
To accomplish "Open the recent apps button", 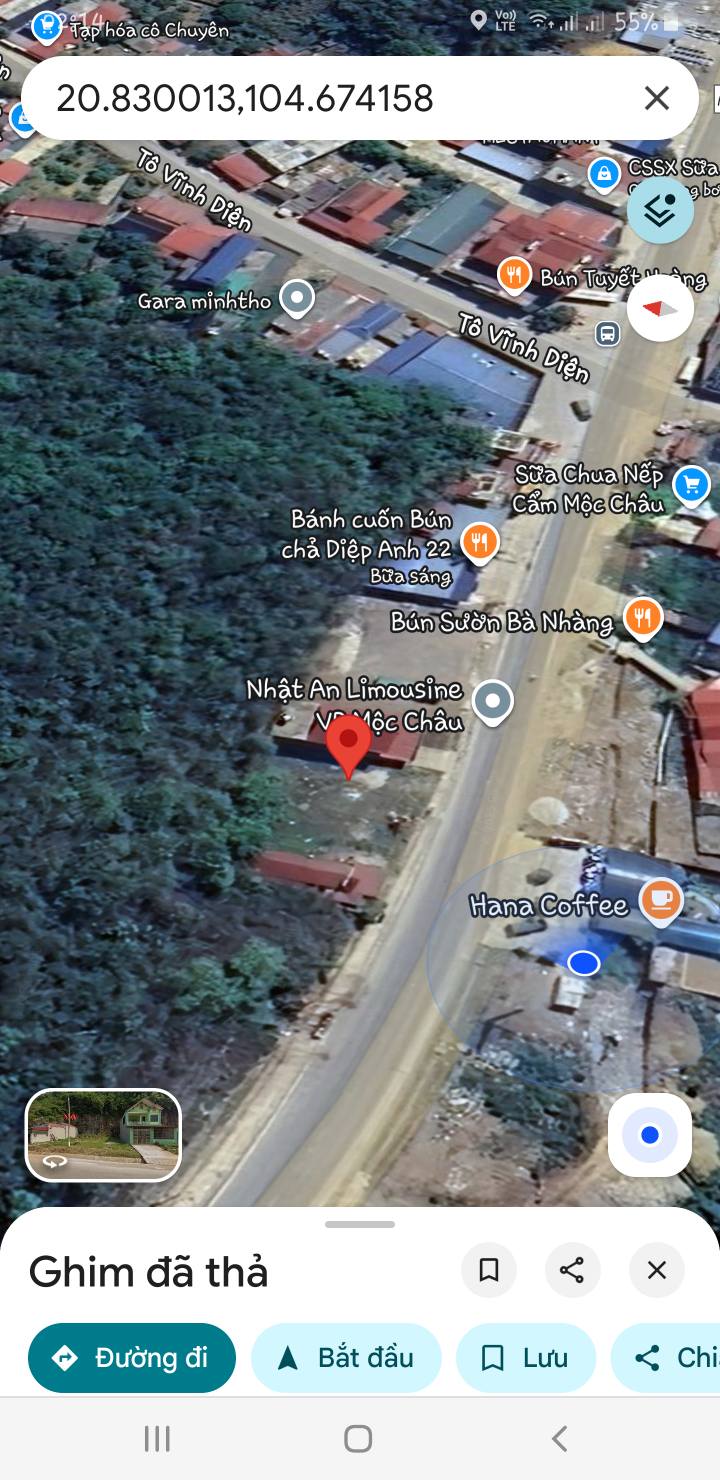I will coord(158,1439).
